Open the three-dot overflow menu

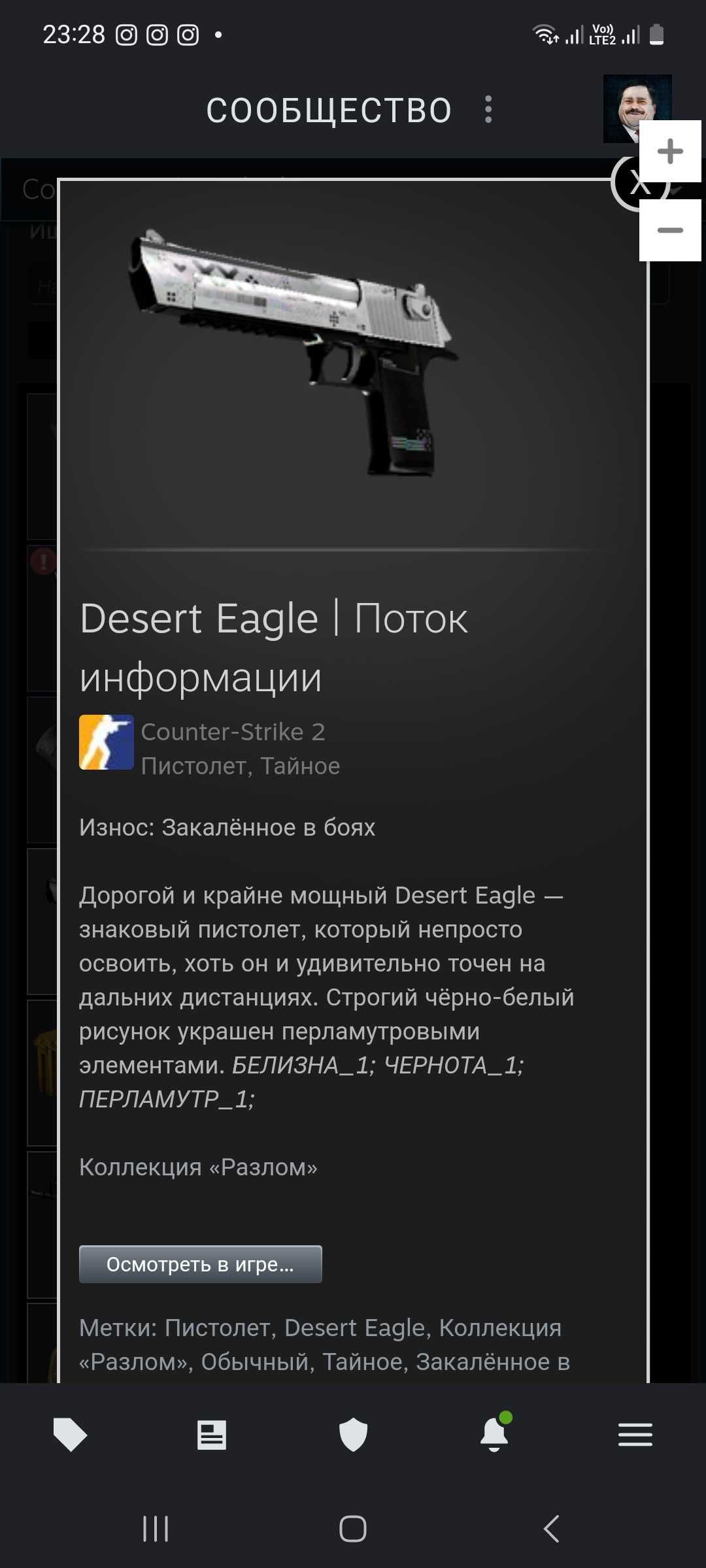pos(488,110)
